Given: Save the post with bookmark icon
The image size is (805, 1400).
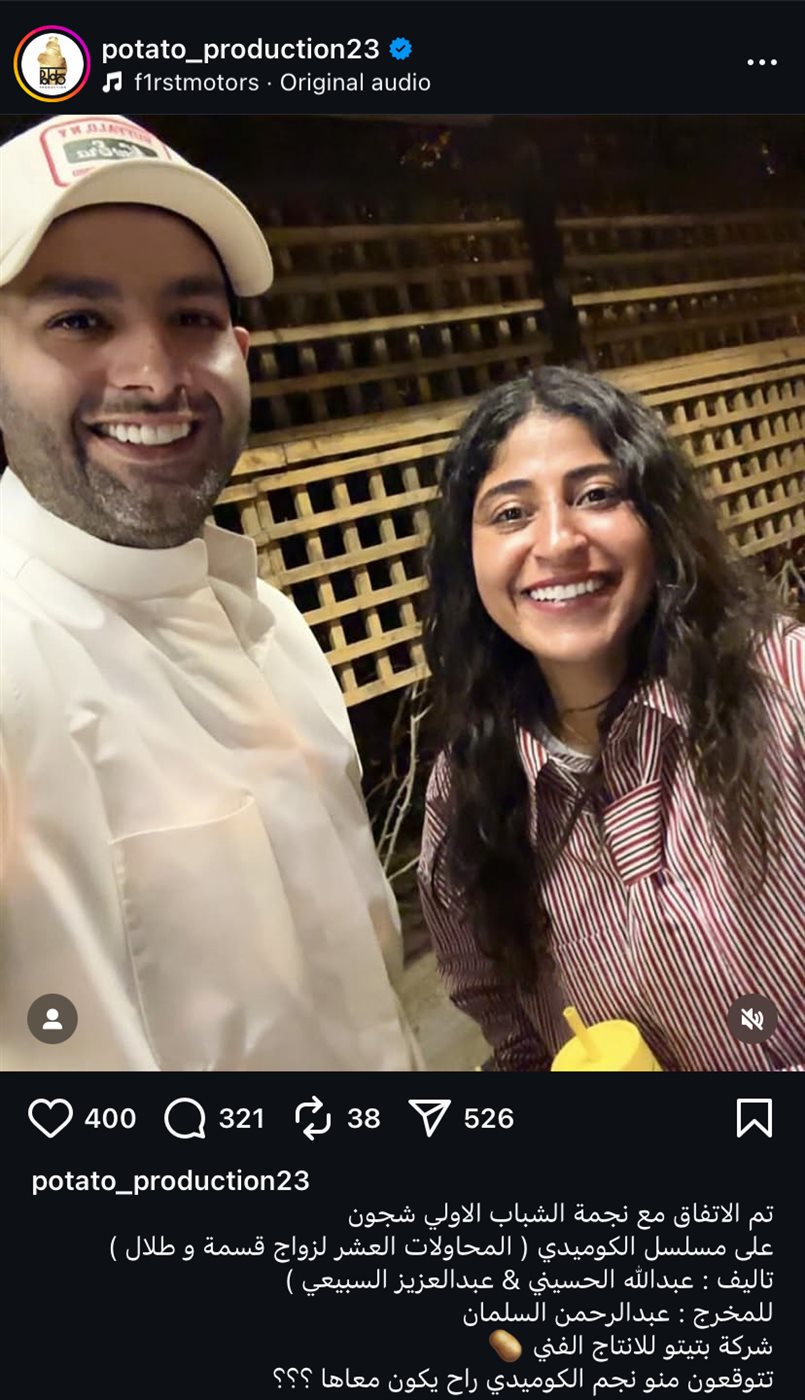Looking at the screenshot, I should 754,1118.
